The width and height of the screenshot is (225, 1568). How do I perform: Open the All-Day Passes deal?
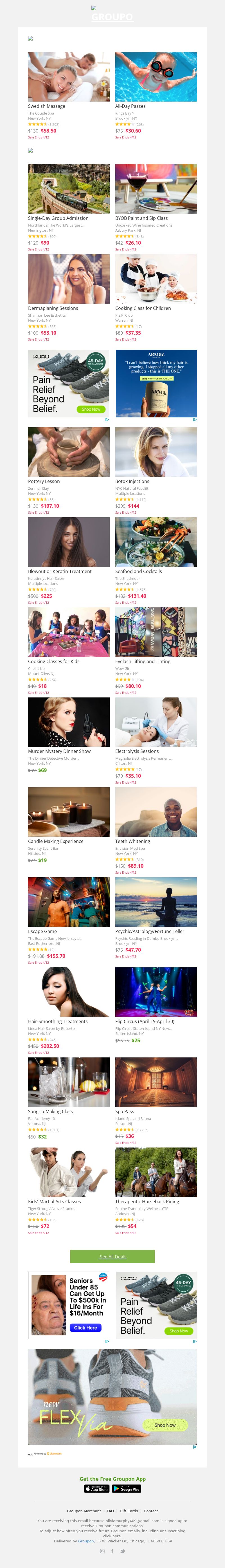[x=130, y=106]
